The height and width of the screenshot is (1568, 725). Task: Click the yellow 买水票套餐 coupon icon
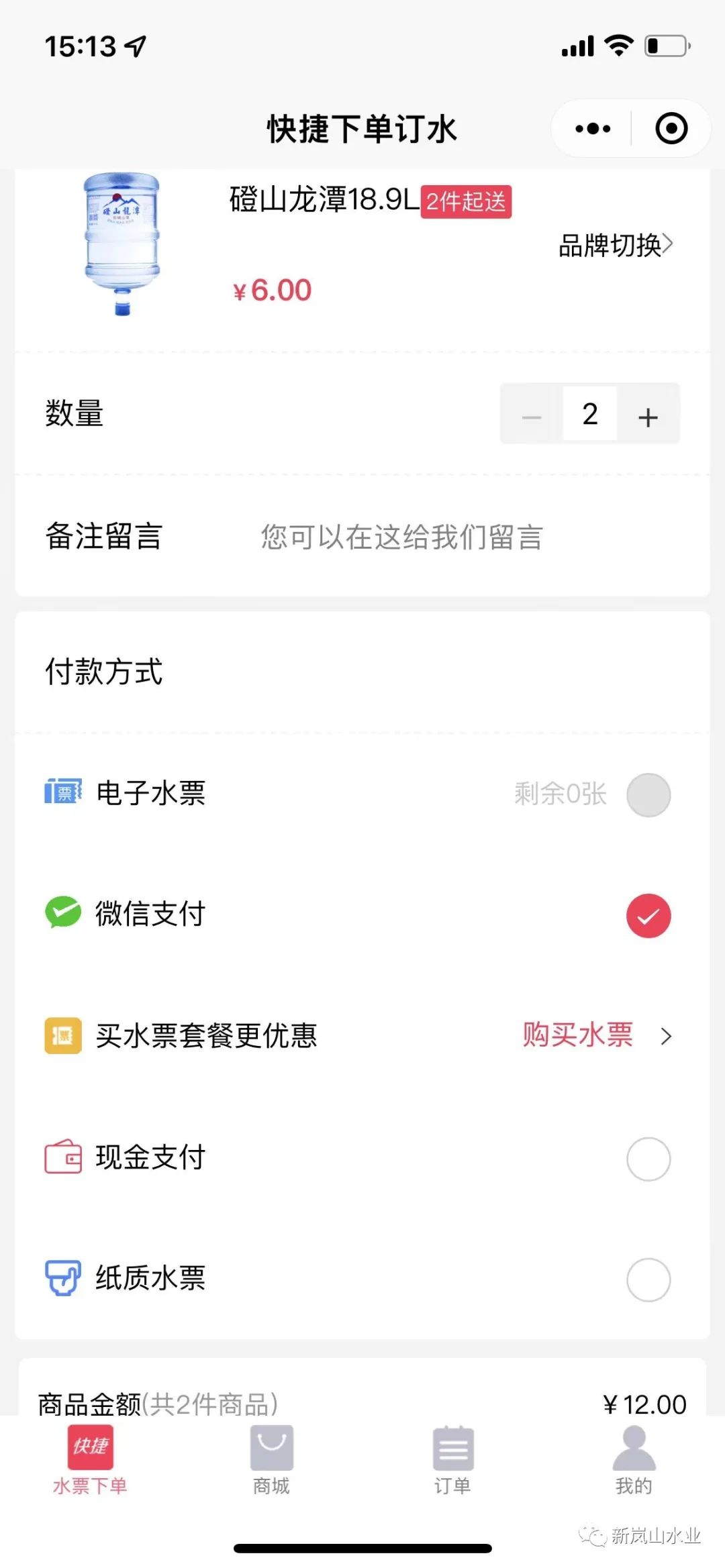pos(62,1037)
